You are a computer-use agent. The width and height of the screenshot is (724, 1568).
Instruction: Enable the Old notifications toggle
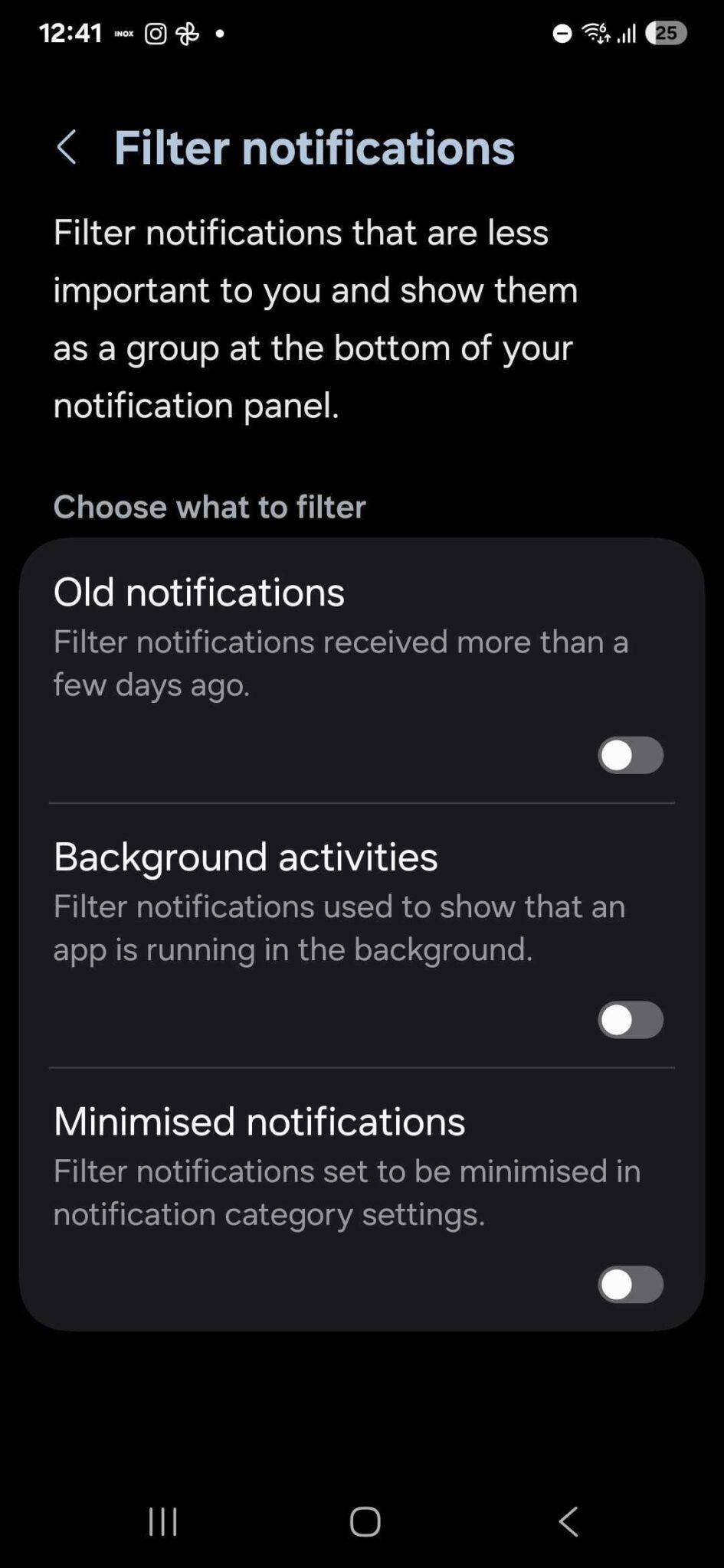point(630,755)
